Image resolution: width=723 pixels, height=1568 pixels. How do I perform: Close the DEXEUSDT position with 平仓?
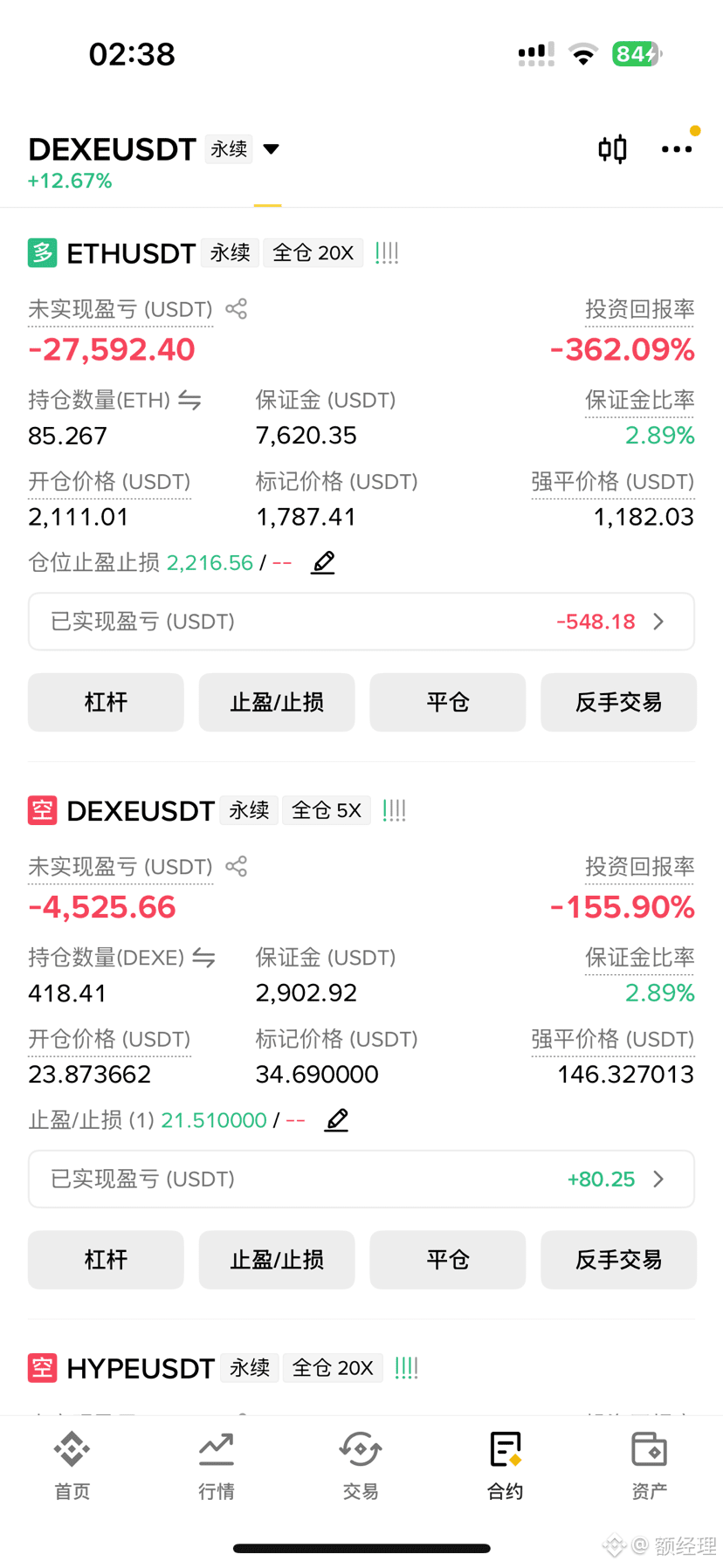click(x=448, y=1259)
